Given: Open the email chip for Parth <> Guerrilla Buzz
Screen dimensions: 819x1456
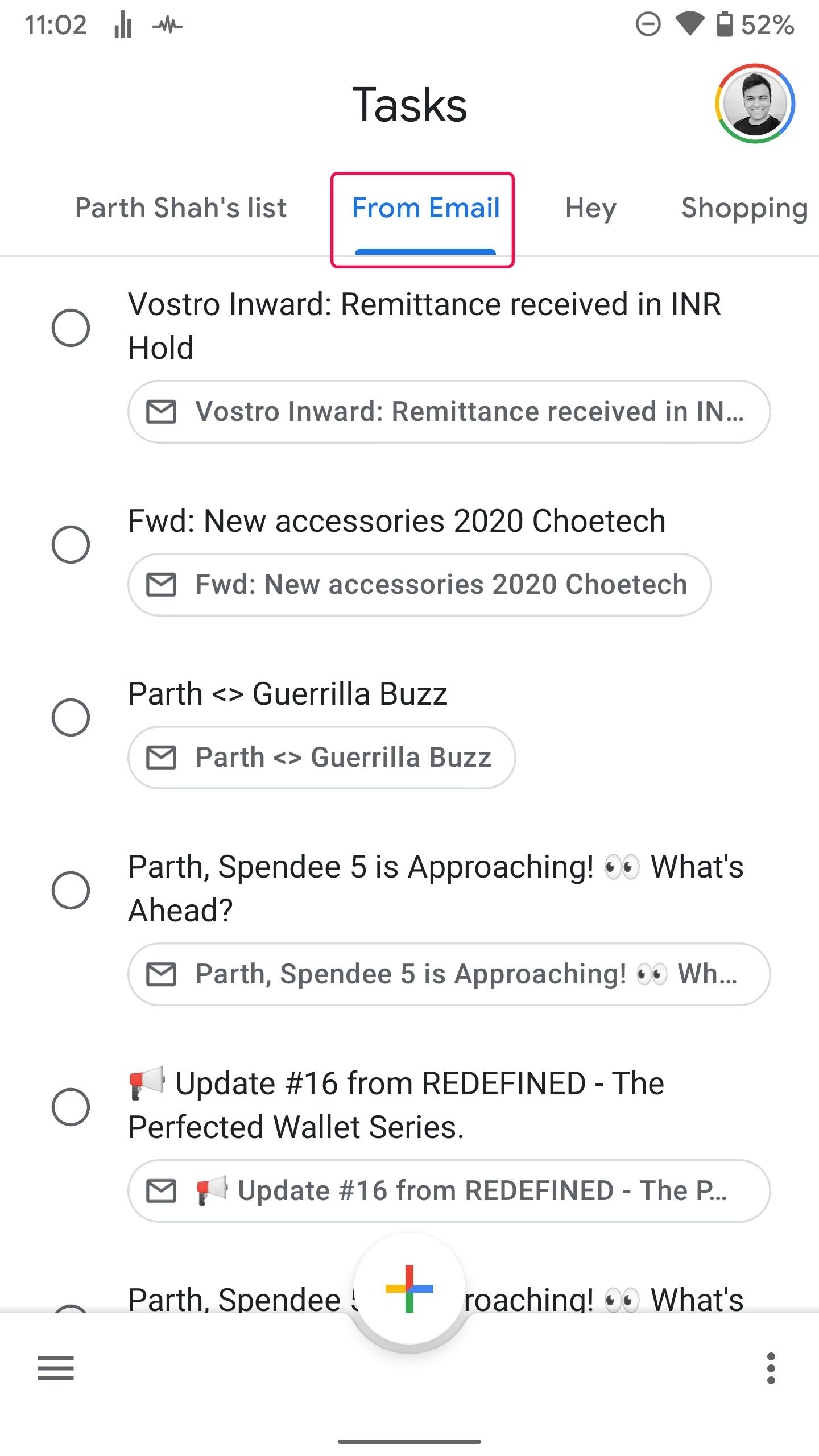Looking at the screenshot, I should (x=321, y=757).
